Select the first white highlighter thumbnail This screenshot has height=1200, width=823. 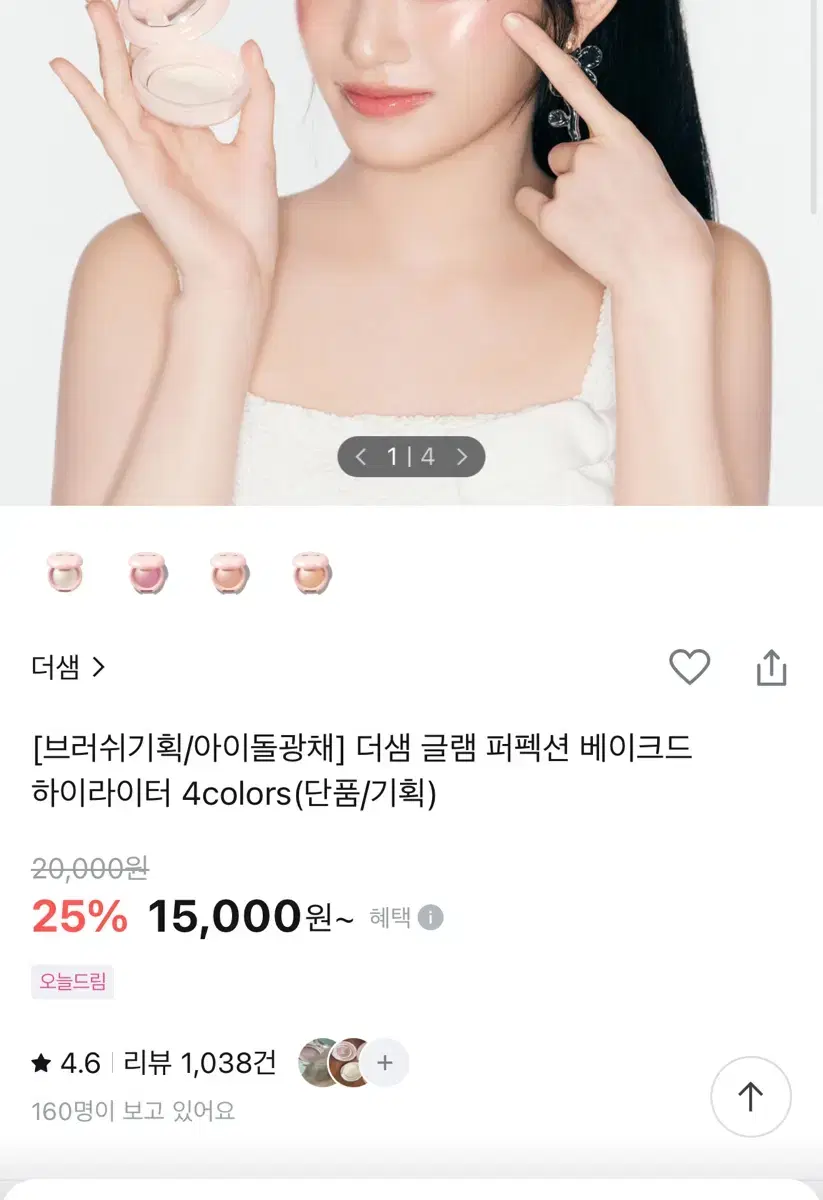(x=64, y=571)
